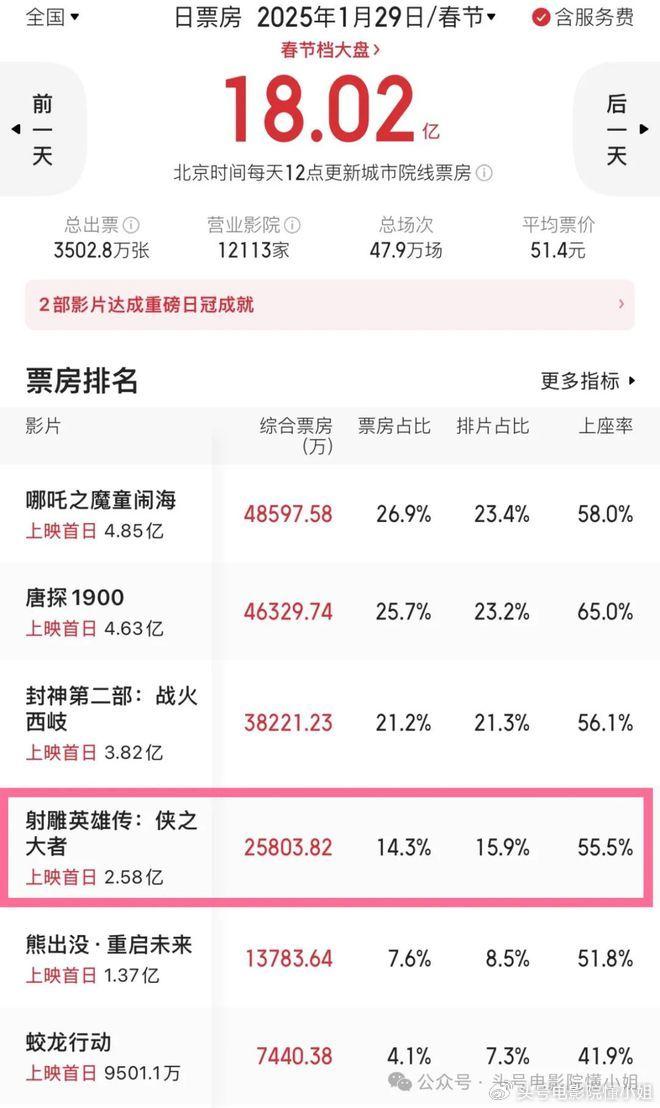Open the 射雕英雄传：侠之大者 row
This screenshot has height=1108, width=660.
click(330, 847)
